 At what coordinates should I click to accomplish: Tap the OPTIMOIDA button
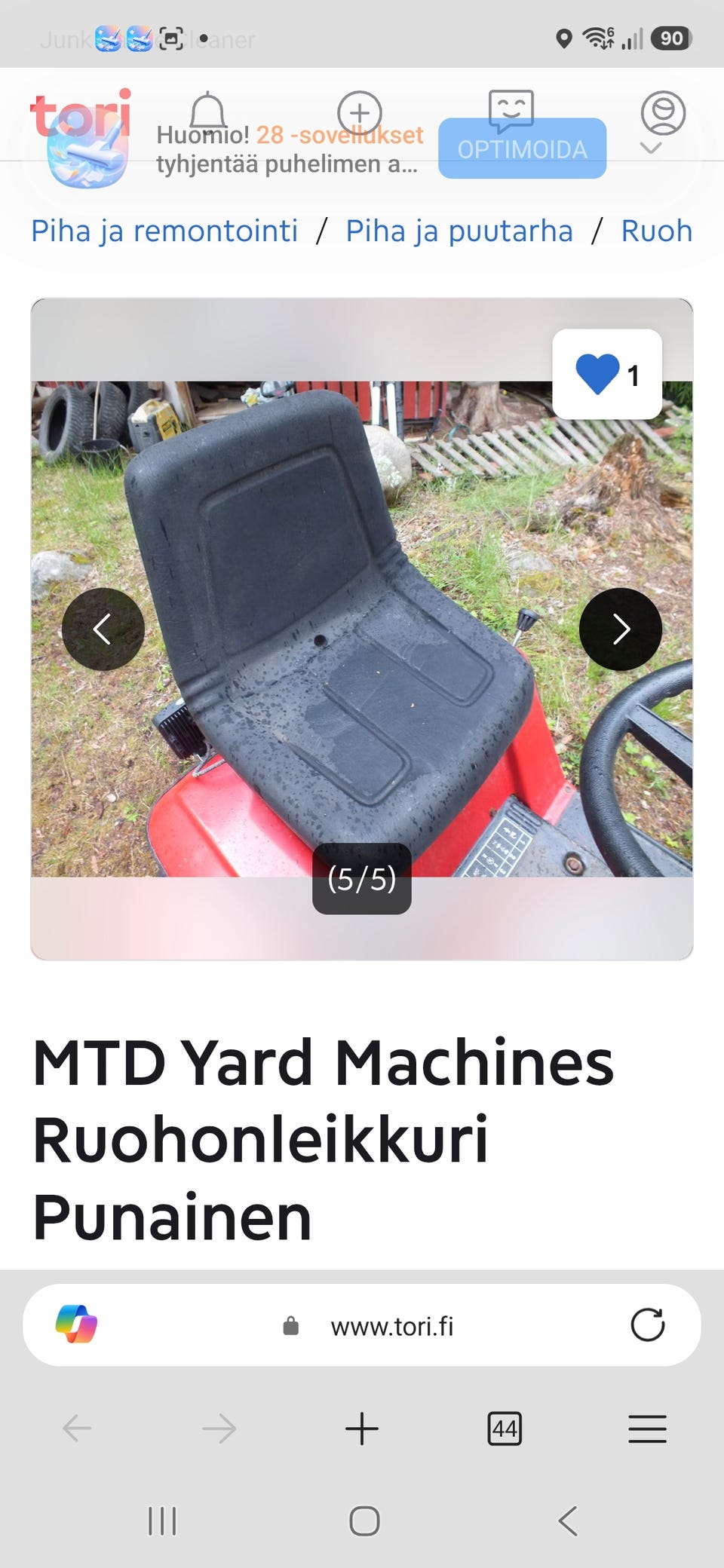click(x=522, y=149)
